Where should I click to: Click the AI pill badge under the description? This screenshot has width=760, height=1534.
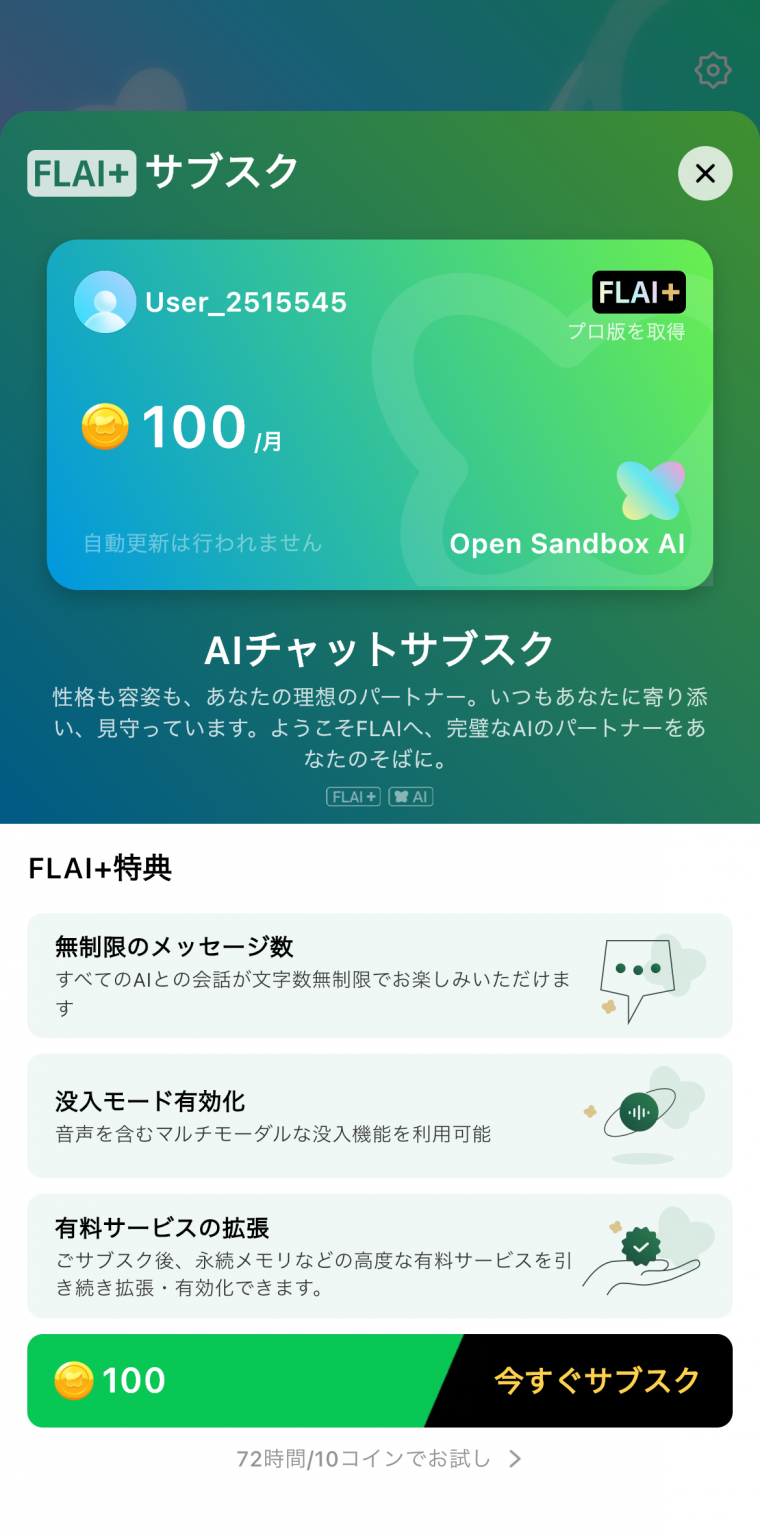tap(410, 796)
